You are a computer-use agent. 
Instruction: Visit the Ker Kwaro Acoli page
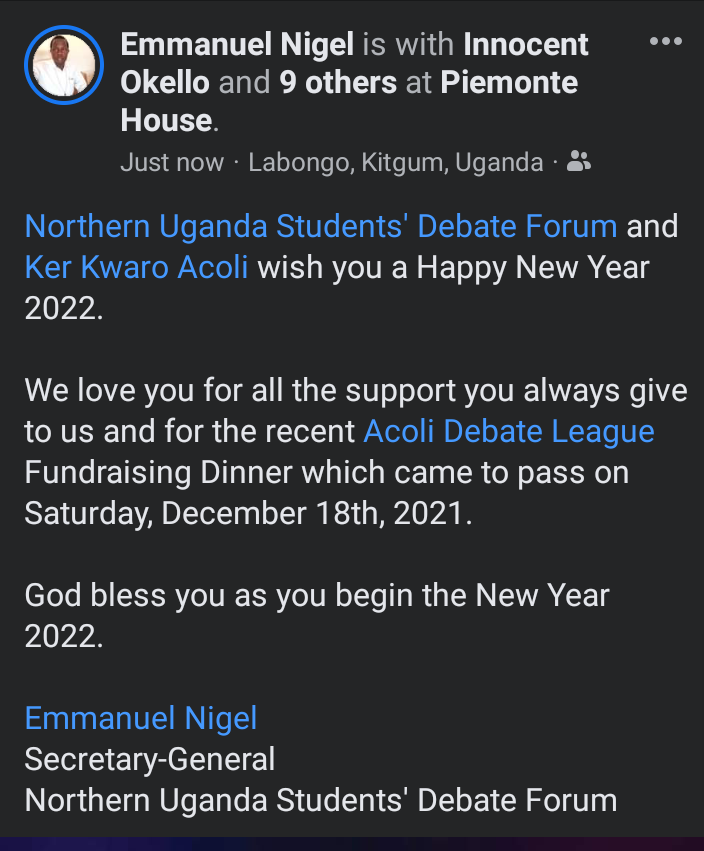pos(136,267)
